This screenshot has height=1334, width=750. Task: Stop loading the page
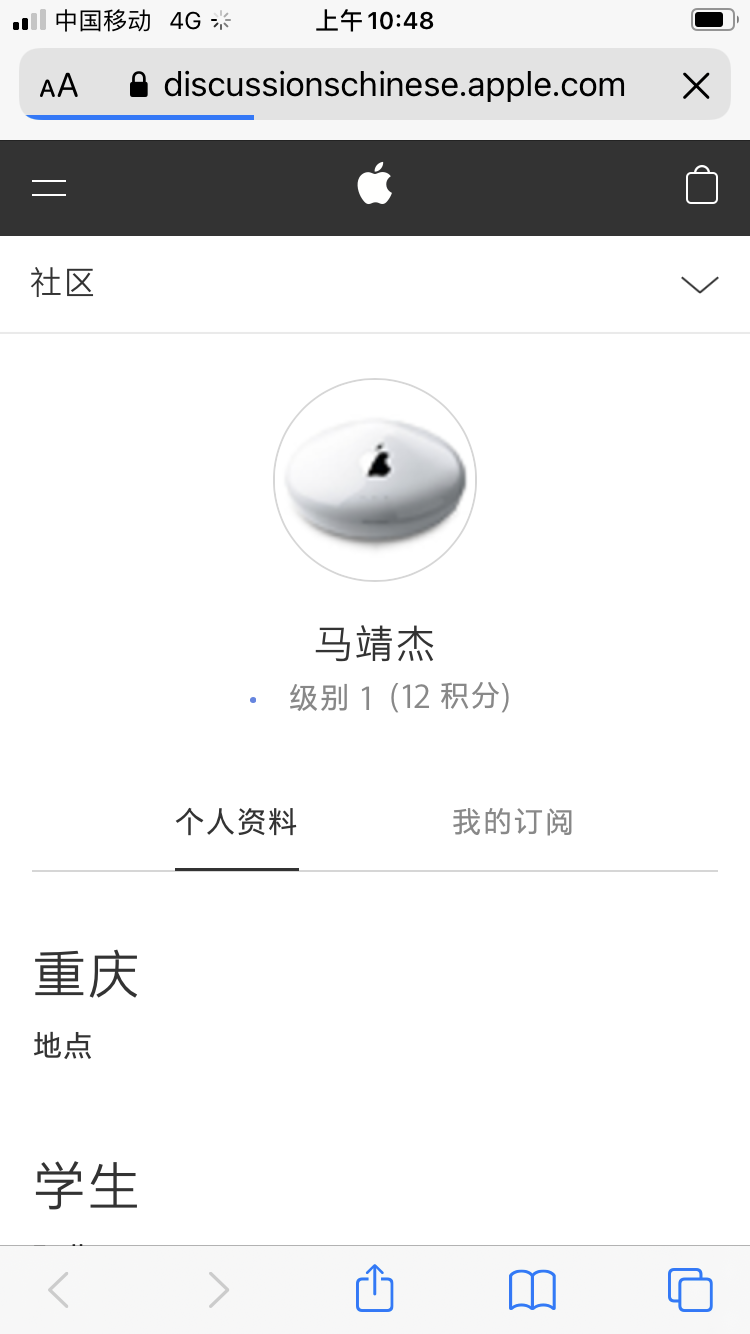pyautogui.click(x=695, y=86)
